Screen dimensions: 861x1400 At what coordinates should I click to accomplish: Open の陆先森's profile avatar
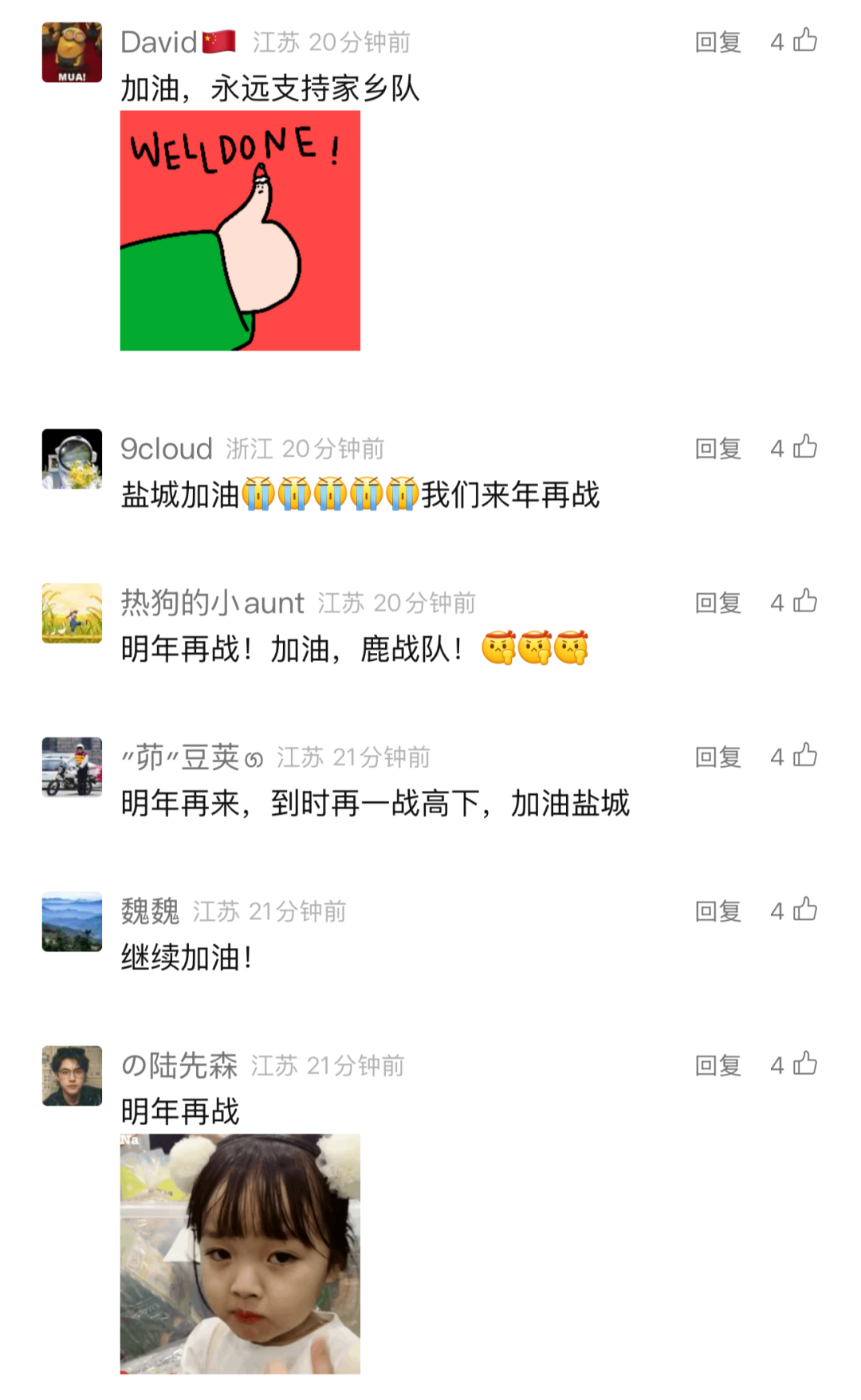pos(72,1076)
